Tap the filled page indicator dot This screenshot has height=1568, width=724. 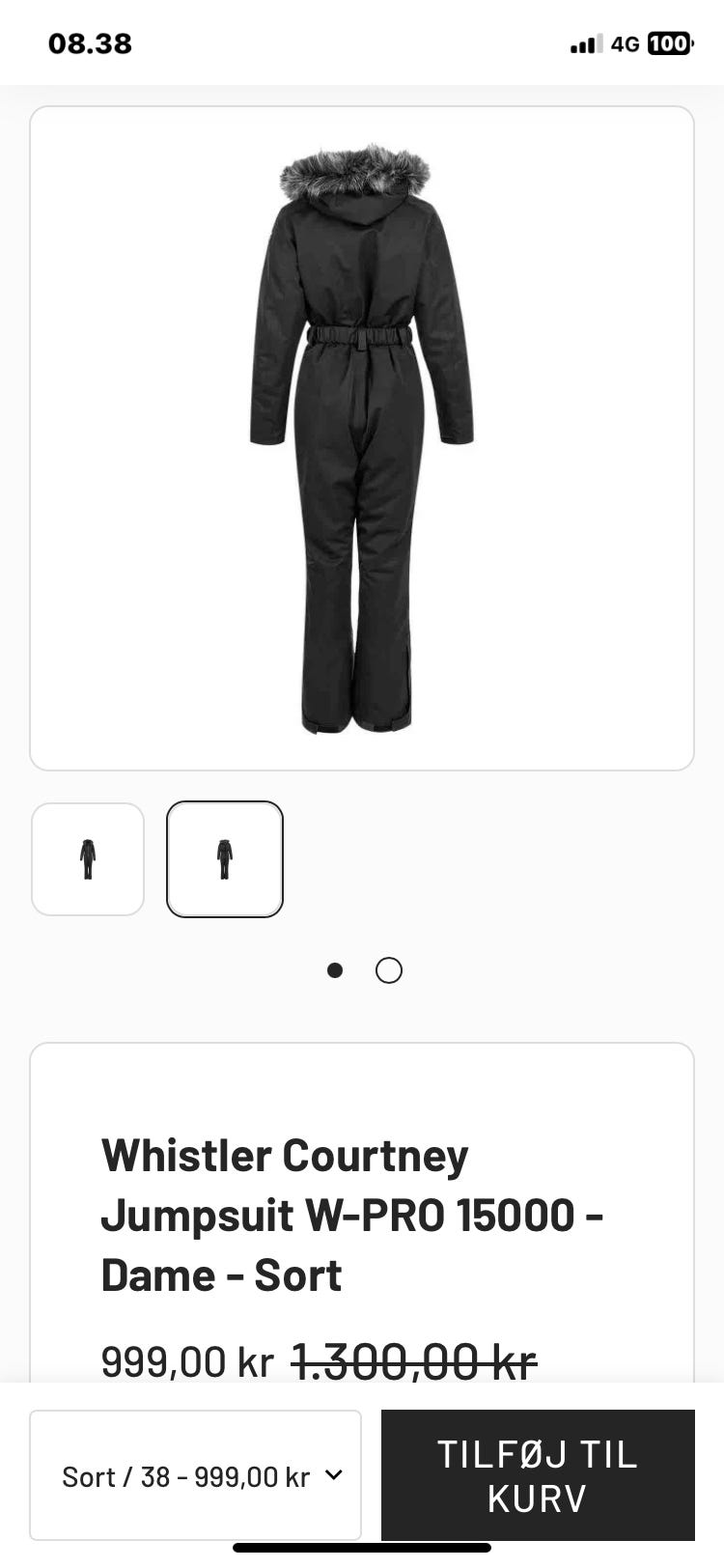point(335,970)
